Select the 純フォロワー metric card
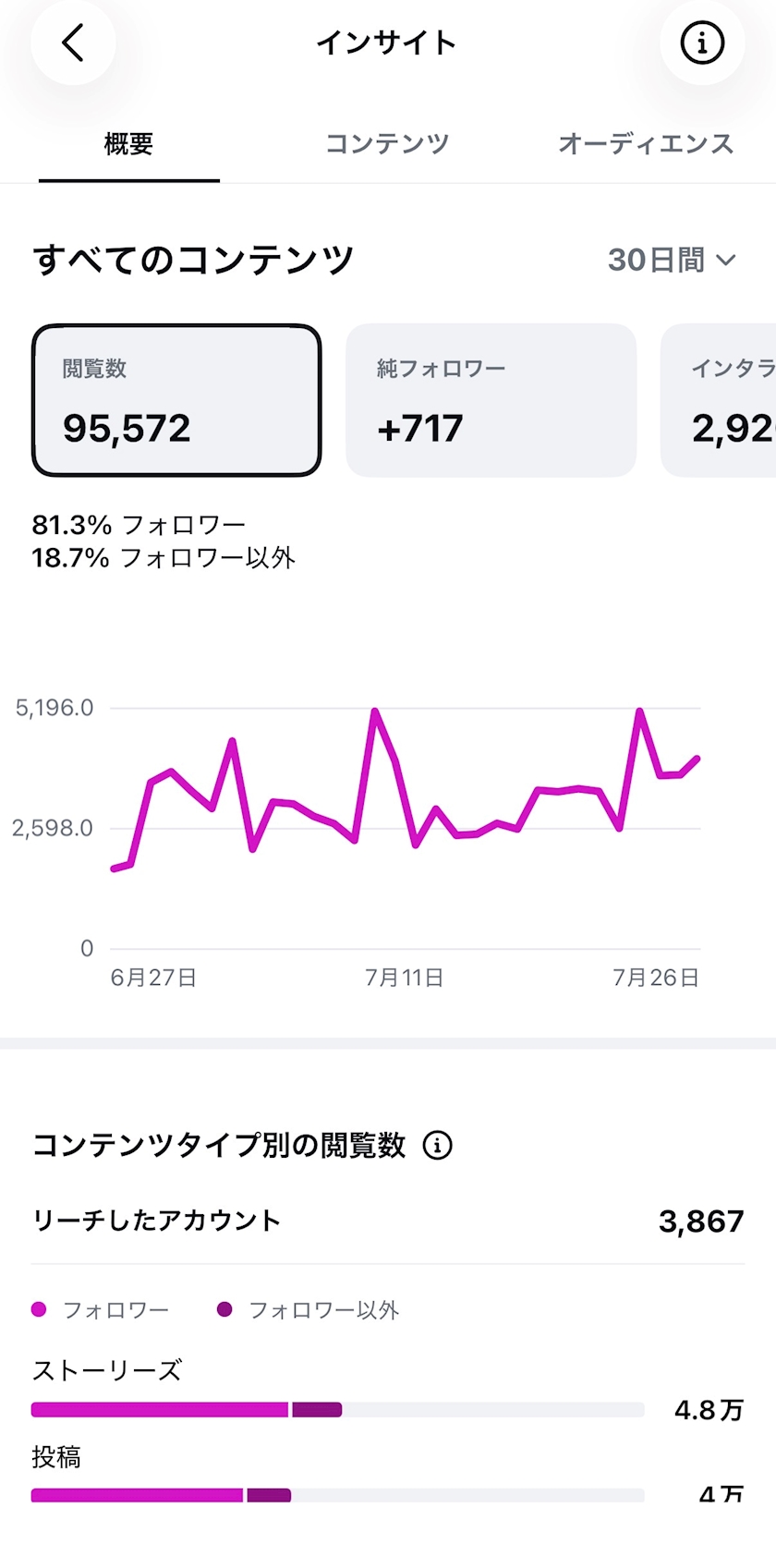776x1568 pixels. [491, 400]
